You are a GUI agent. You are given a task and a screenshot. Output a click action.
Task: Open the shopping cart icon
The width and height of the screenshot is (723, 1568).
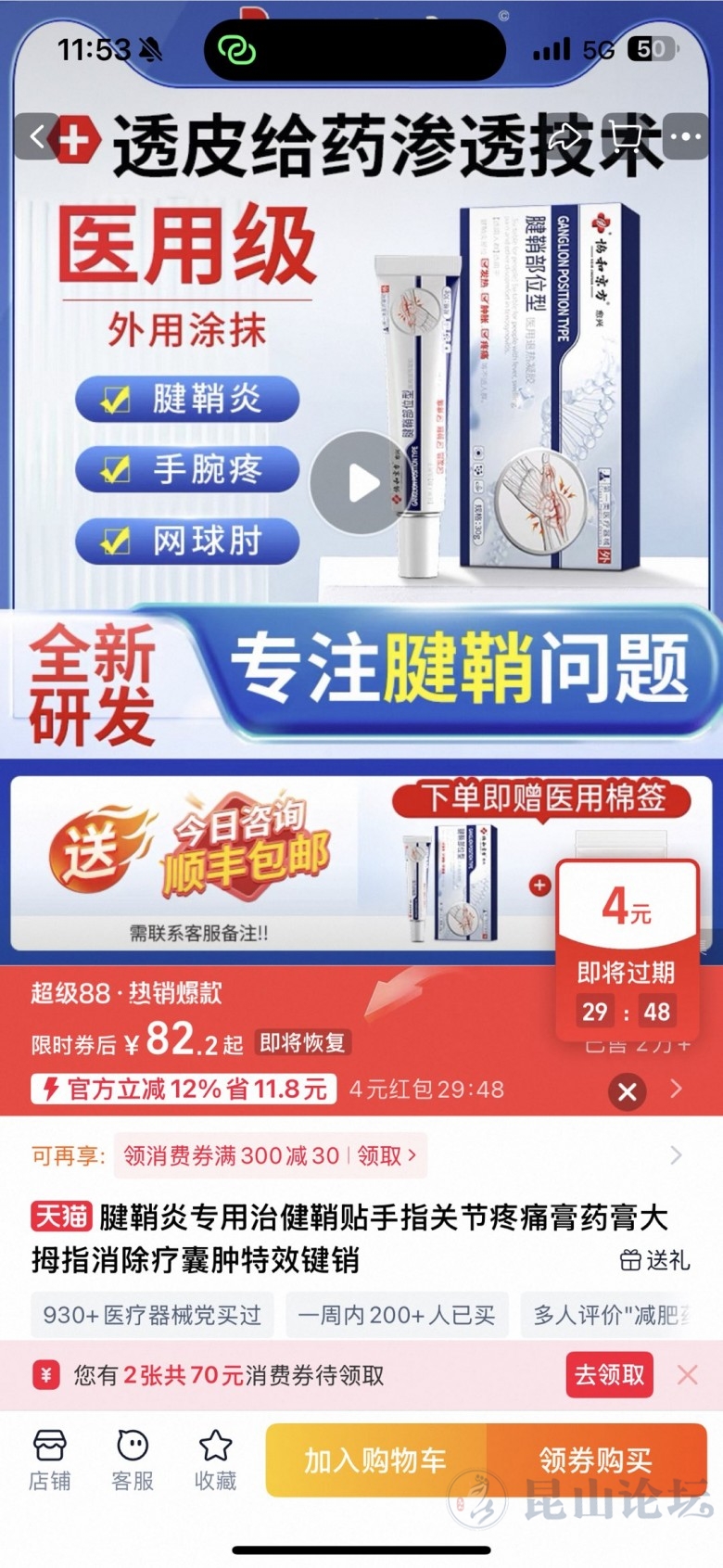627,138
